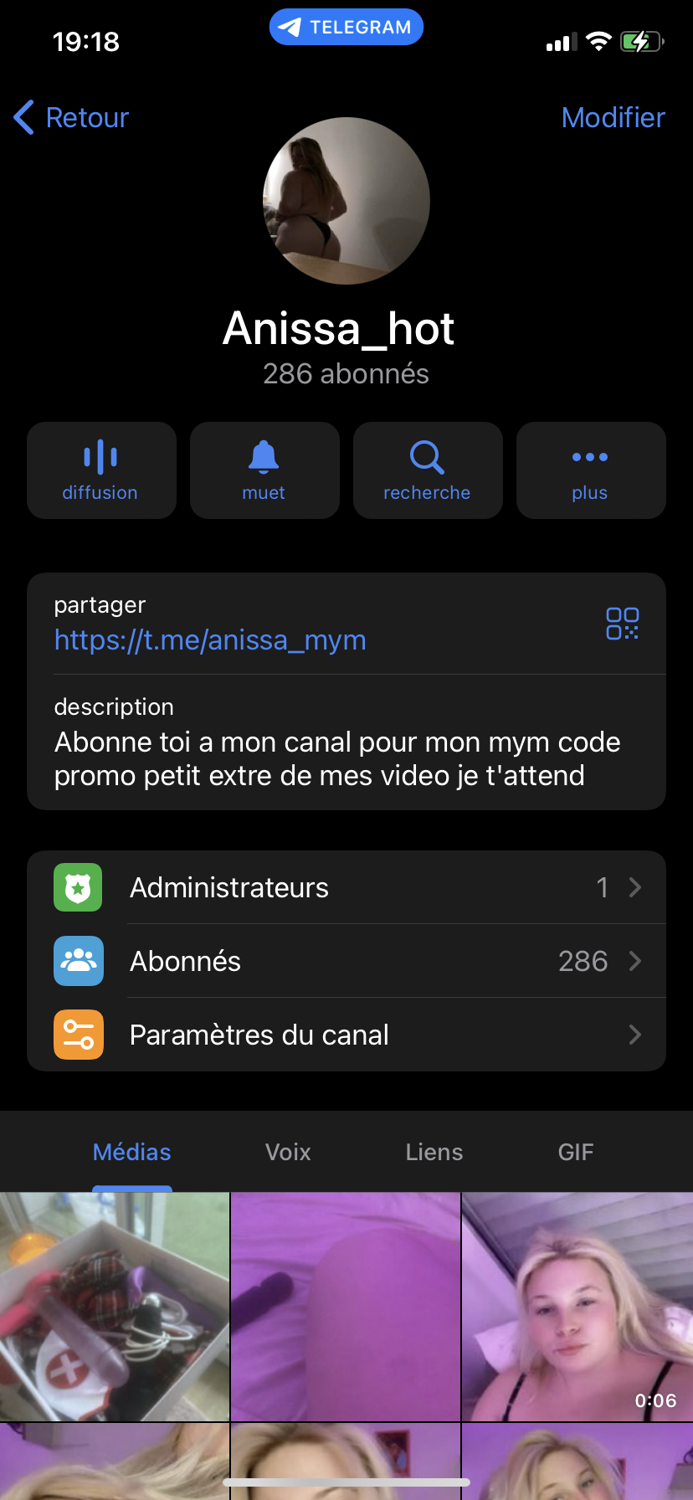Mute the channel with the bell button
This screenshot has height=1500, width=693.
click(264, 470)
